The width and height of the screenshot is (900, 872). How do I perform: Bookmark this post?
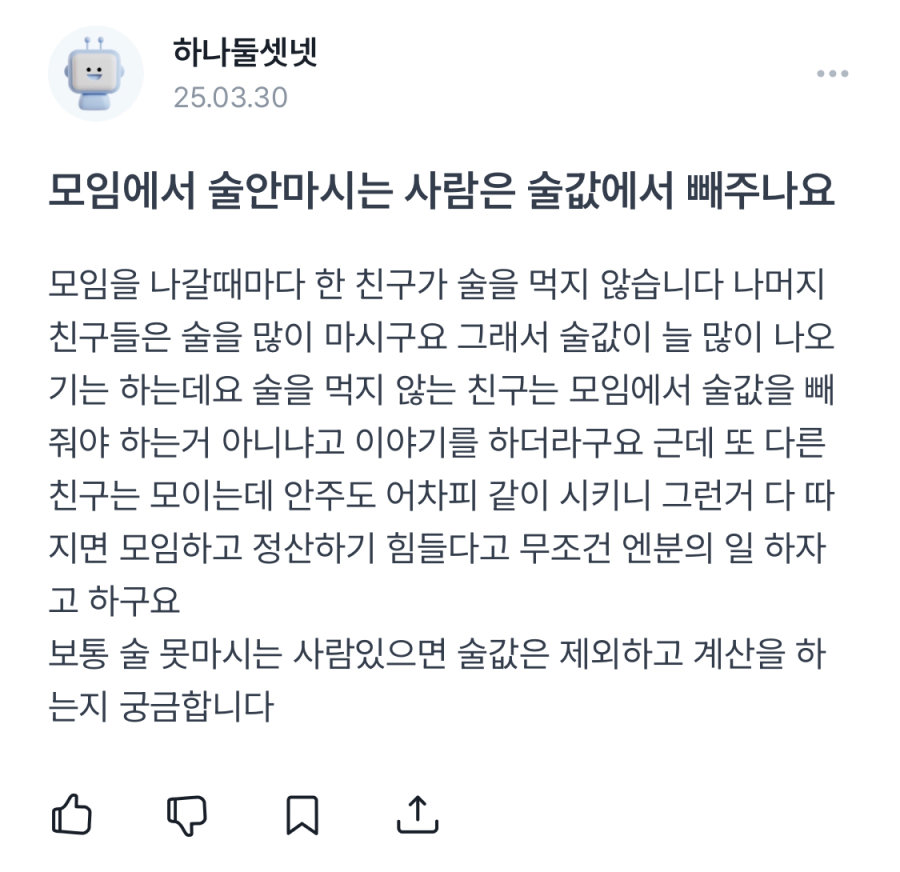(x=302, y=814)
